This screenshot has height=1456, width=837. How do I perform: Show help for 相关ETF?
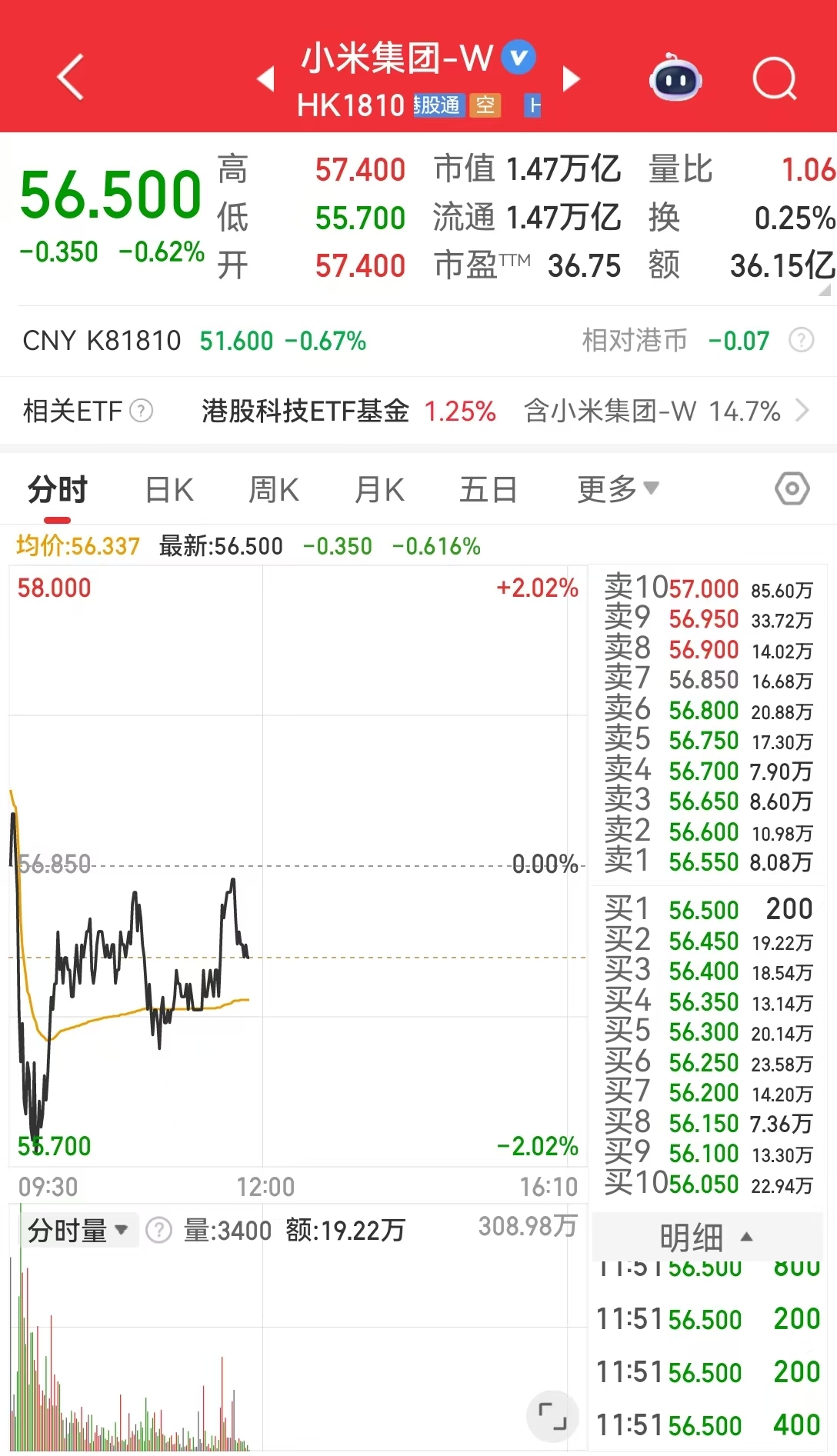142,411
